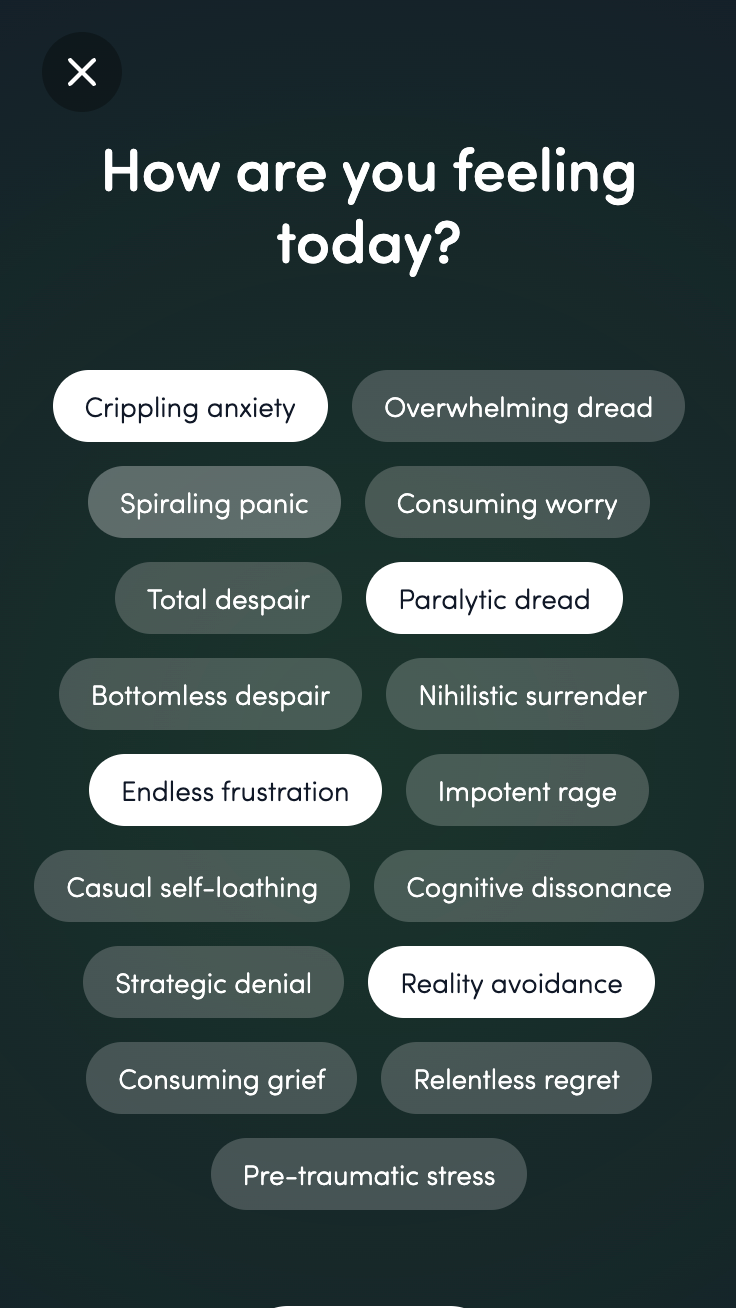Select Cognitive dissonance
This screenshot has width=736, height=1308.
(539, 886)
